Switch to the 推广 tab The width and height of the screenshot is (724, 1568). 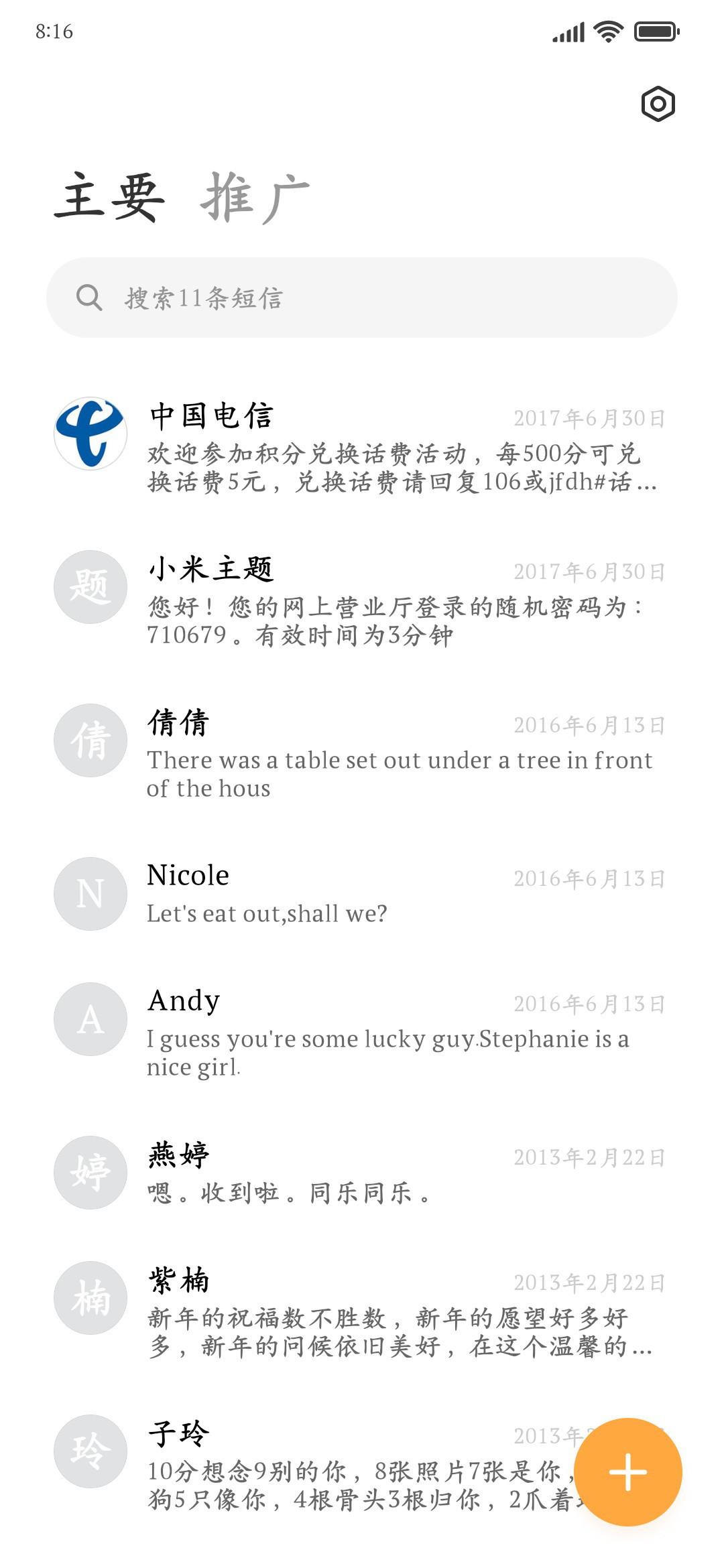[x=255, y=198]
